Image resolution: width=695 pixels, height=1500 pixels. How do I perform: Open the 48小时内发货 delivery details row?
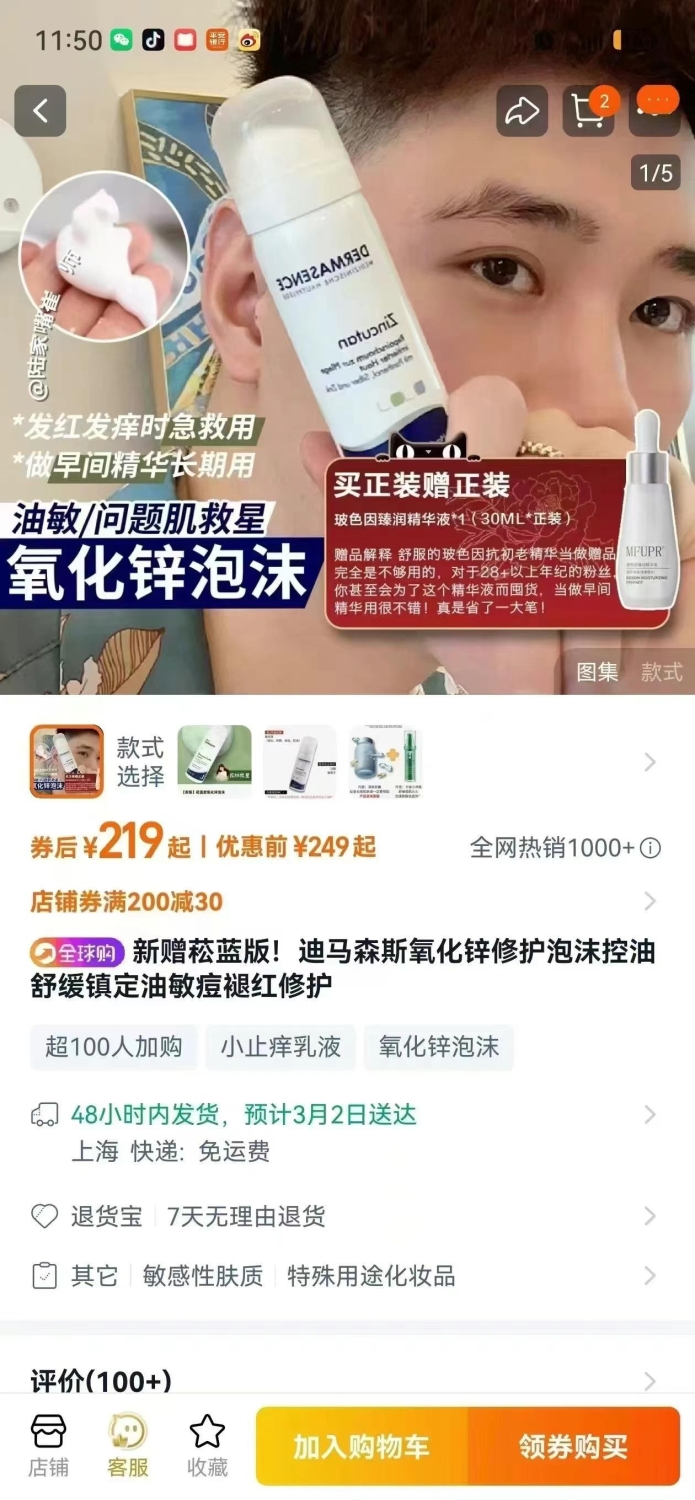point(347,1132)
